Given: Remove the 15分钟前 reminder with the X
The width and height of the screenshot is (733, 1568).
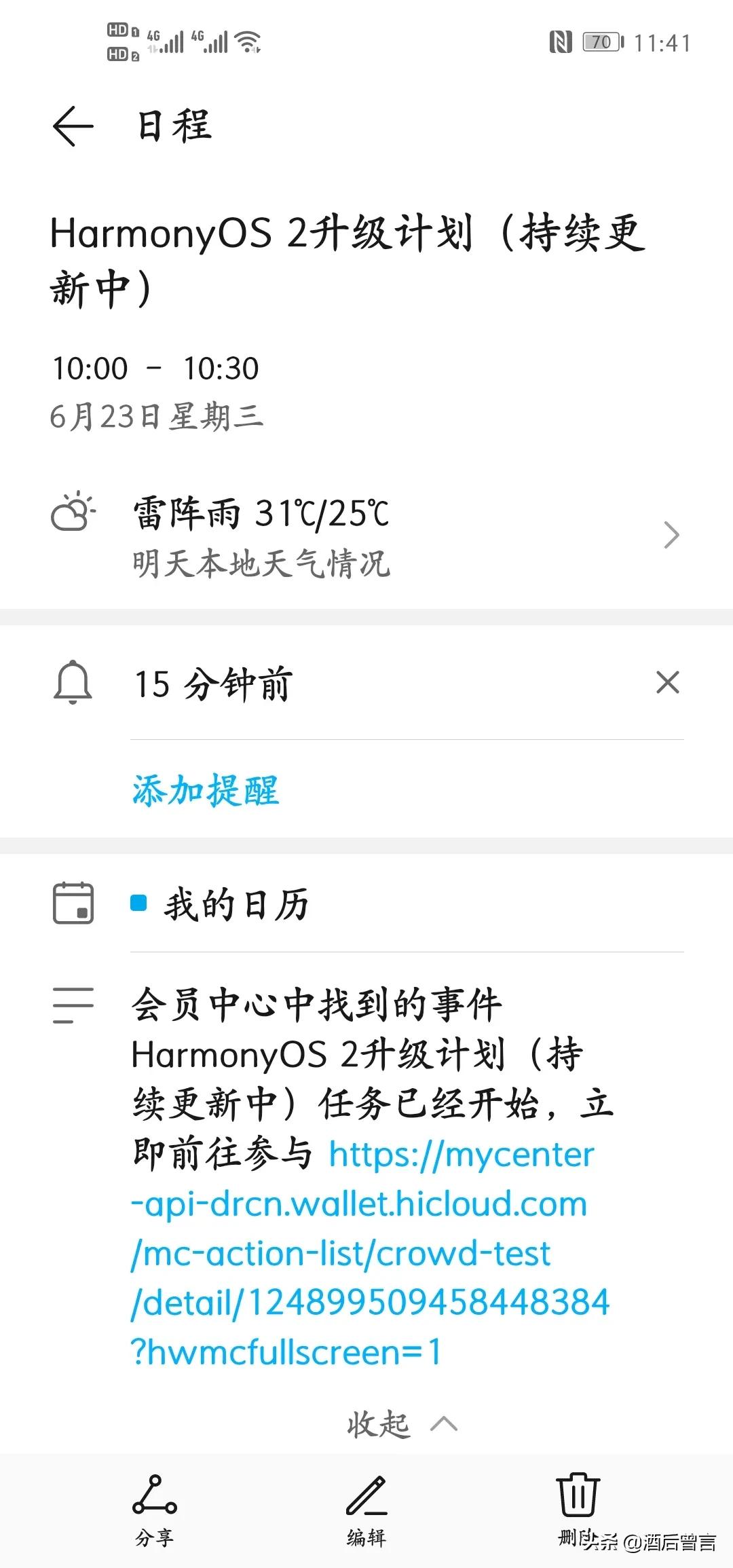Looking at the screenshot, I should pyautogui.click(x=669, y=684).
